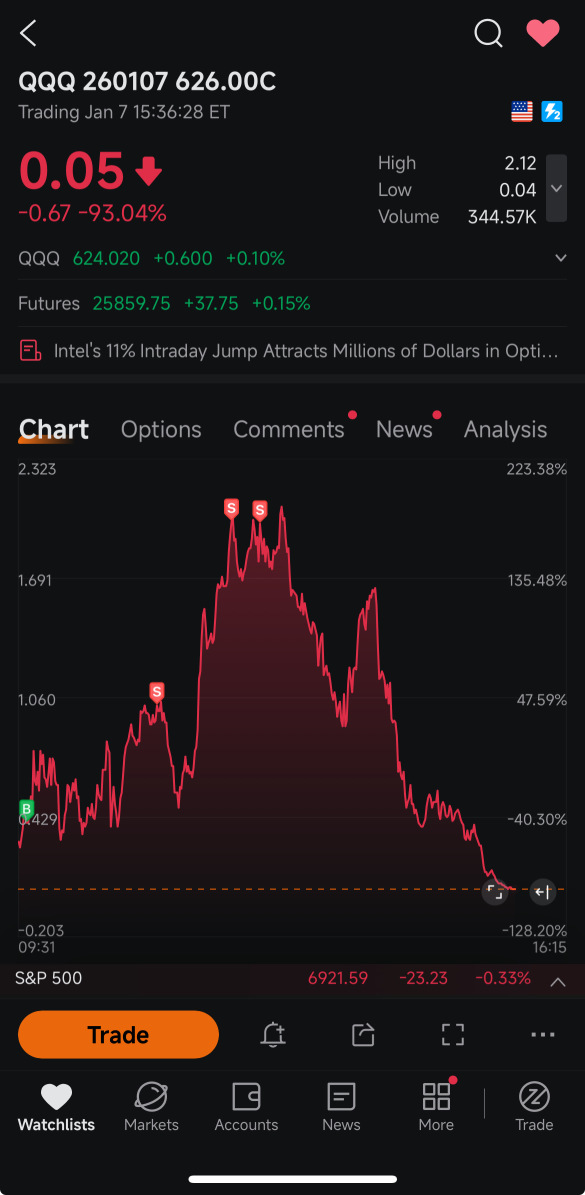Viewport: 585px width, 1195px height.
Task: Open the News tab above the chart
Action: click(404, 429)
